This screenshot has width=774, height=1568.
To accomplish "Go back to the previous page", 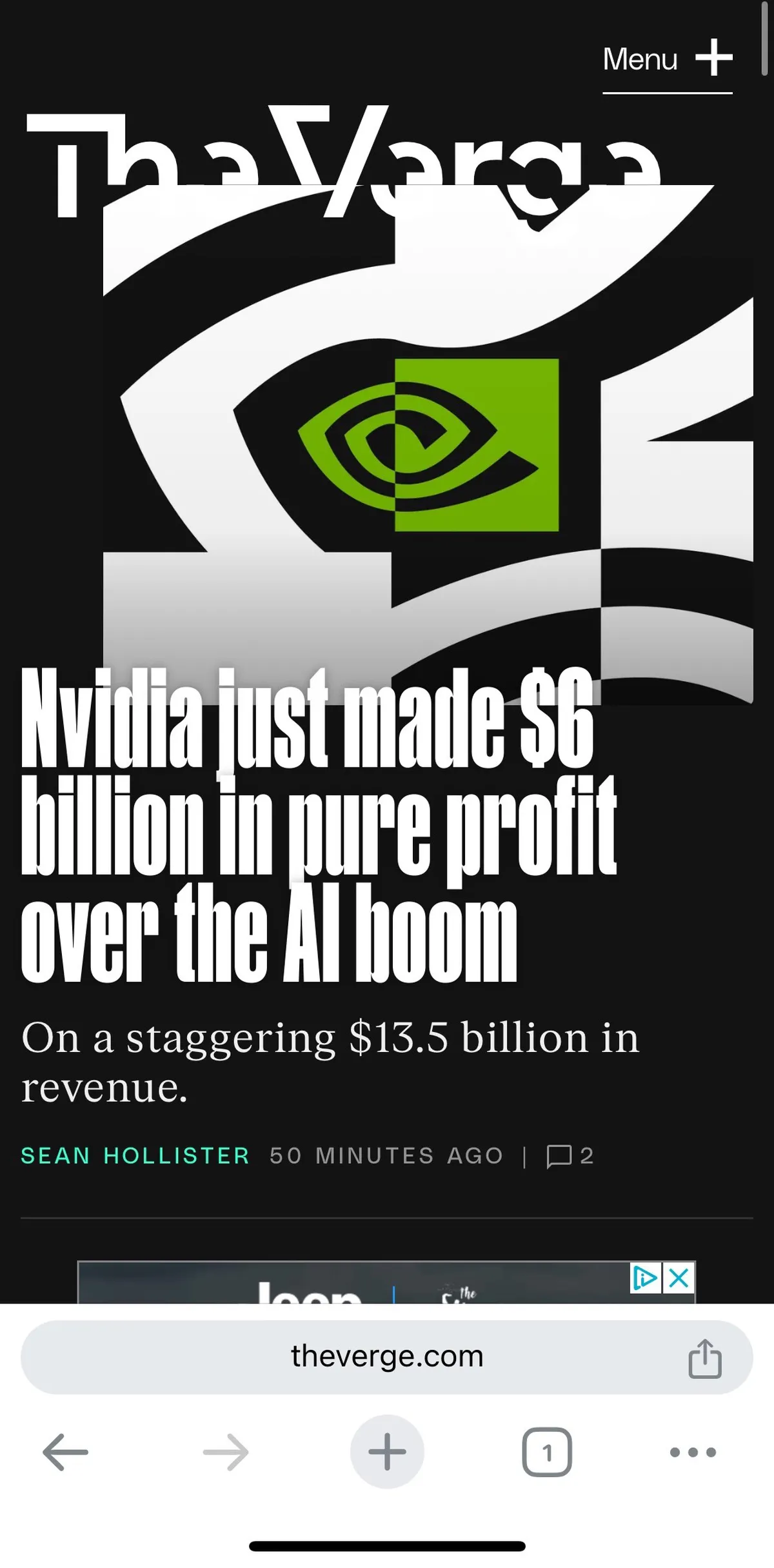I will tap(65, 1452).
